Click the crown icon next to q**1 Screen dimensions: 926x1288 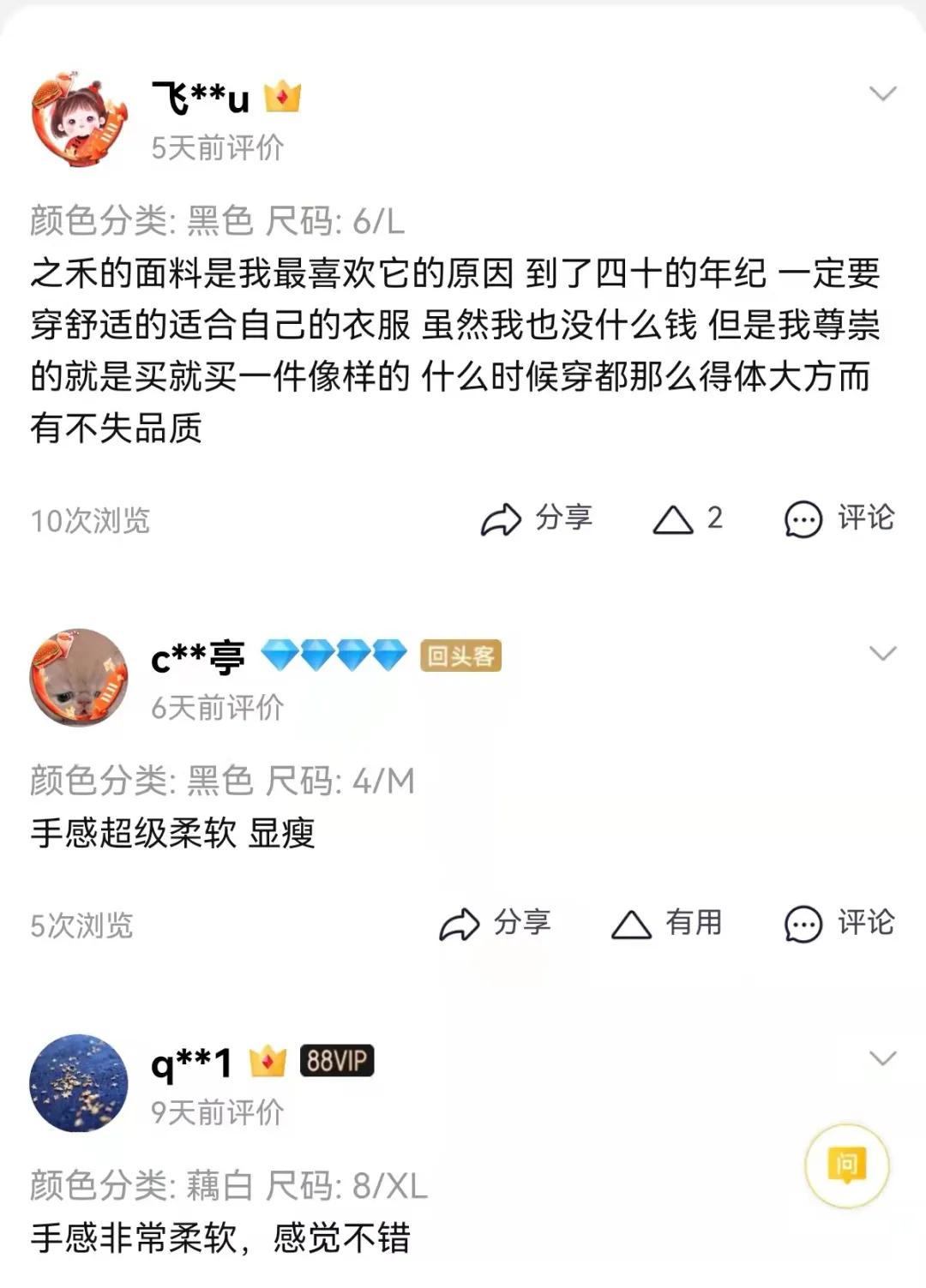267,1059
